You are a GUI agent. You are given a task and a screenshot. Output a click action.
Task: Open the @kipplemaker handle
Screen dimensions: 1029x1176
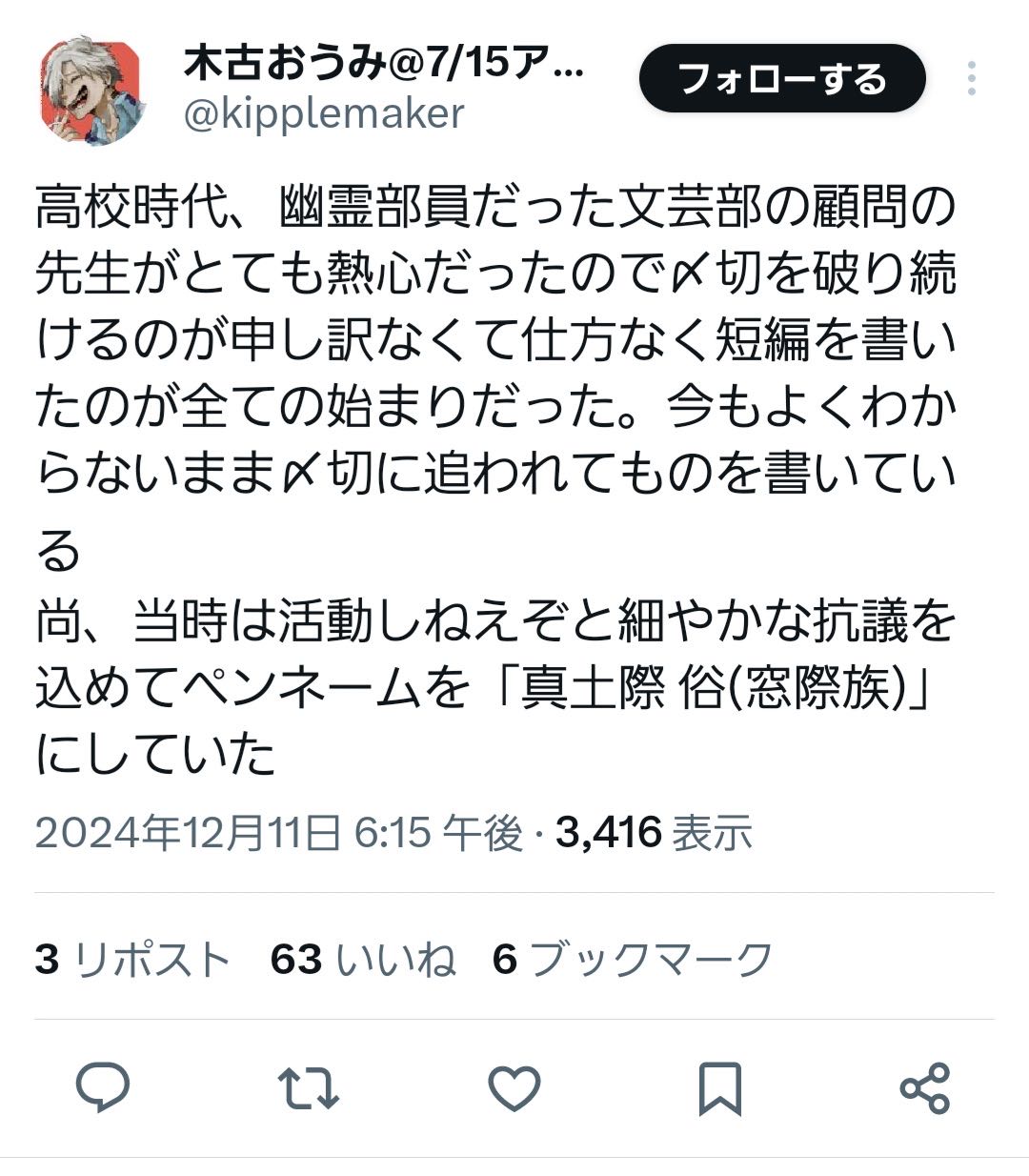[324, 114]
